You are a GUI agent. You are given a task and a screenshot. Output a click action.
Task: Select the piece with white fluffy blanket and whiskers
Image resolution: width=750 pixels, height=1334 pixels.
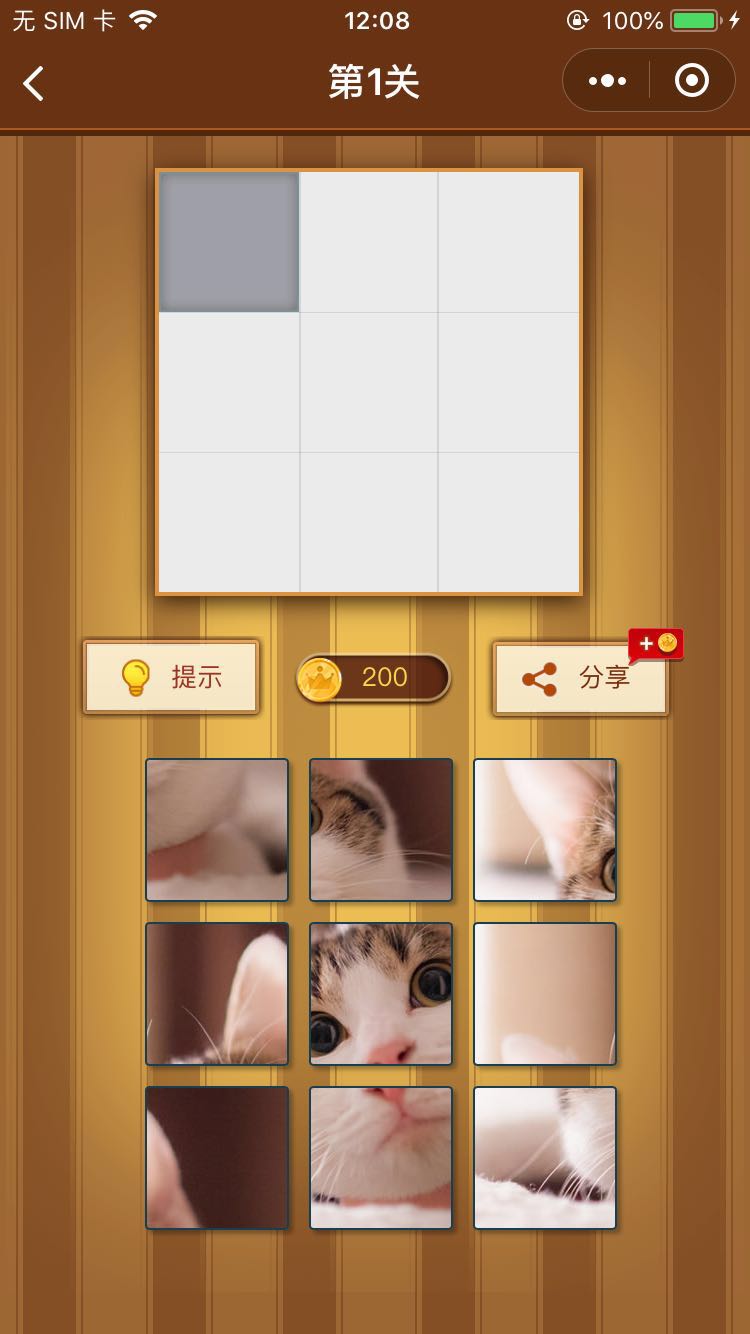click(x=545, y=1158)
